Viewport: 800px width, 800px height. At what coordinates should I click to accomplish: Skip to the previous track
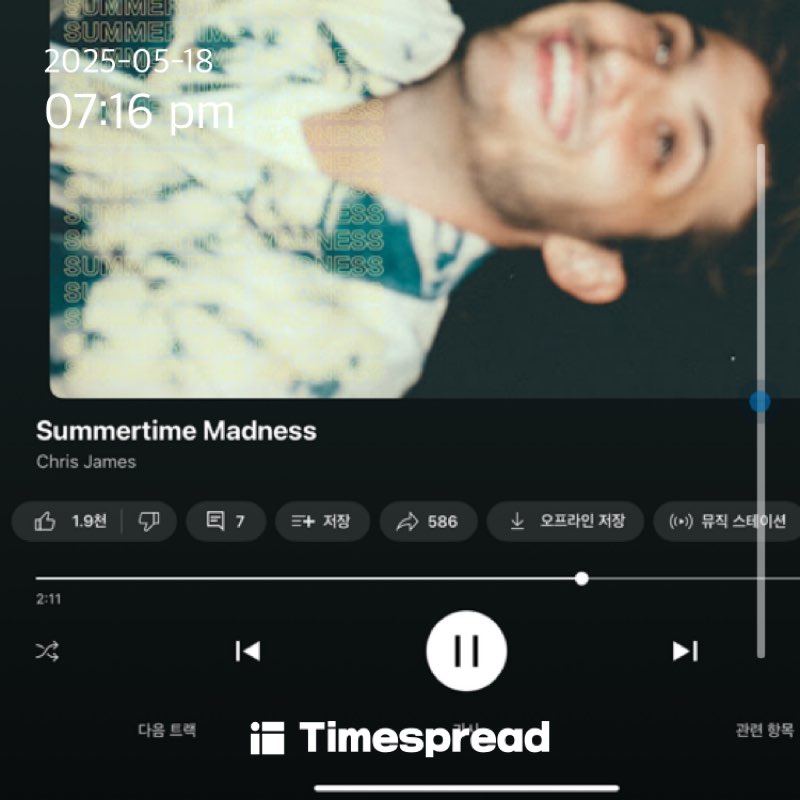pos(247,651)
